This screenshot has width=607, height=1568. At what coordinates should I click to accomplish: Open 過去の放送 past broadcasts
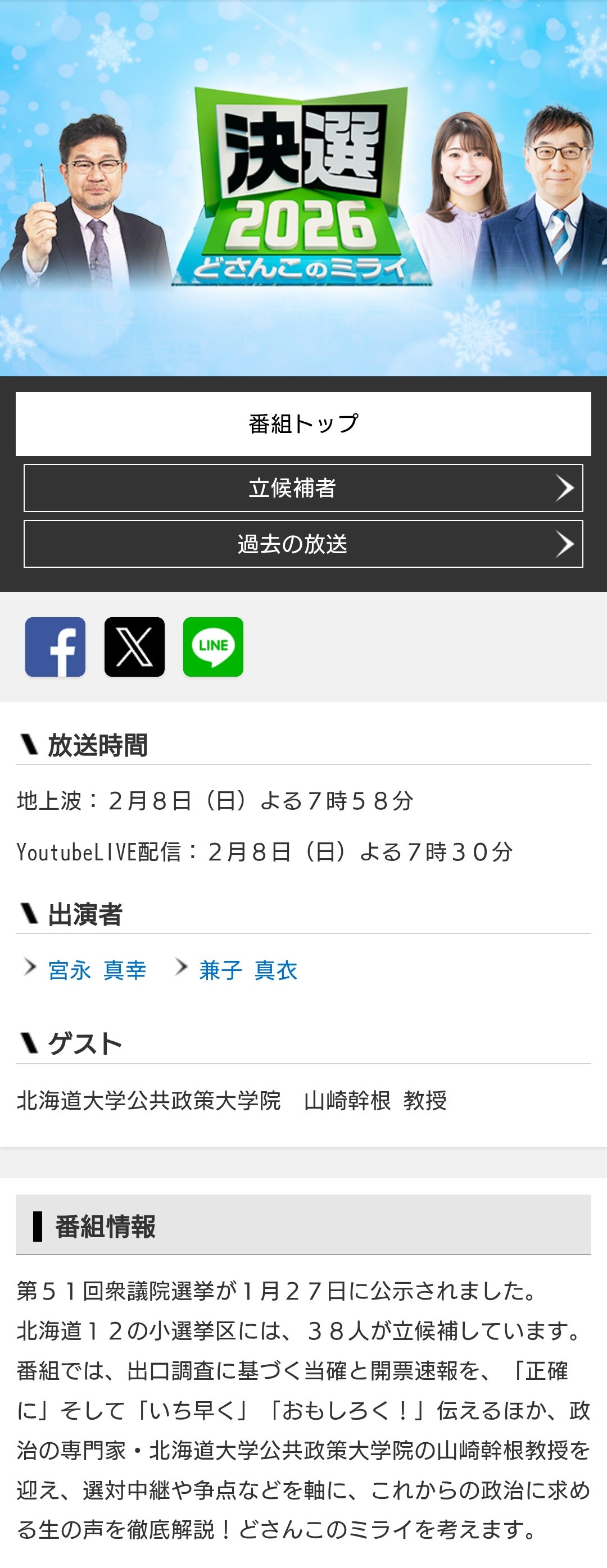[x=303, y=544]
